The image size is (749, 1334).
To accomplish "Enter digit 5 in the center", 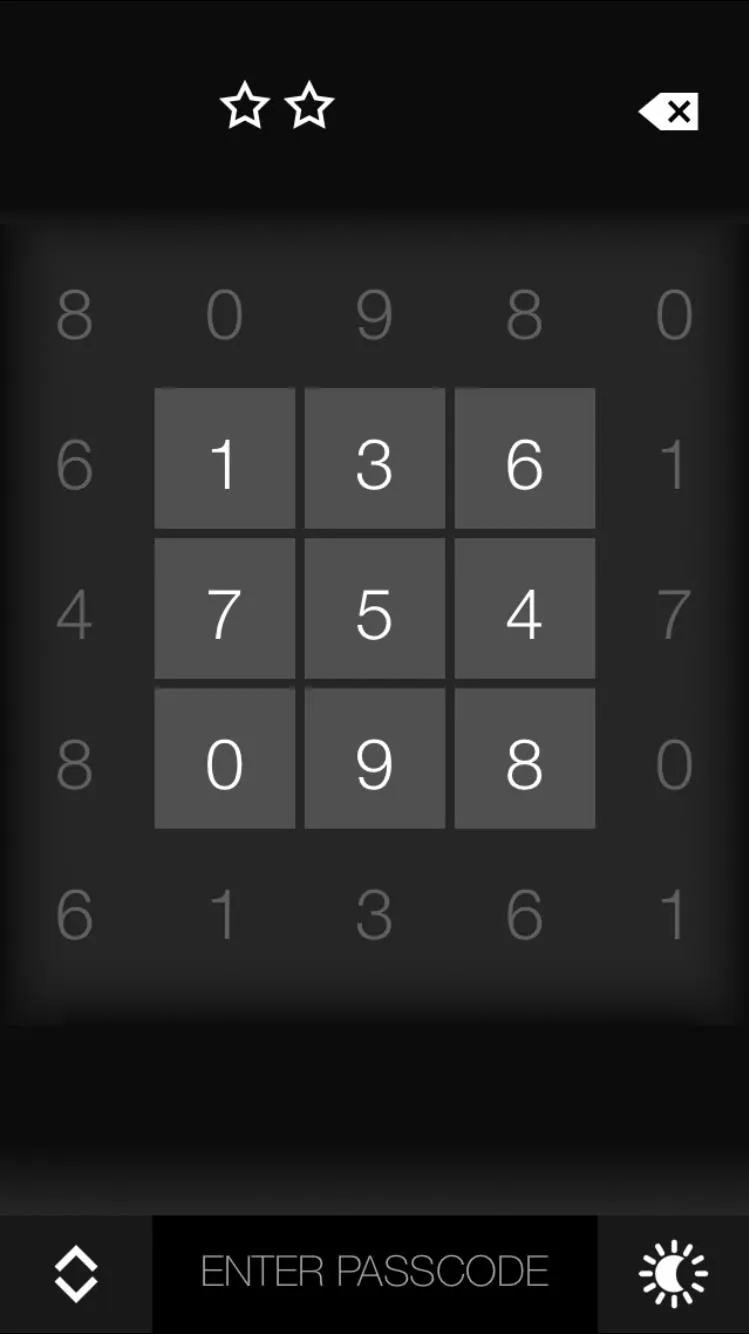I will click(375, 608).
